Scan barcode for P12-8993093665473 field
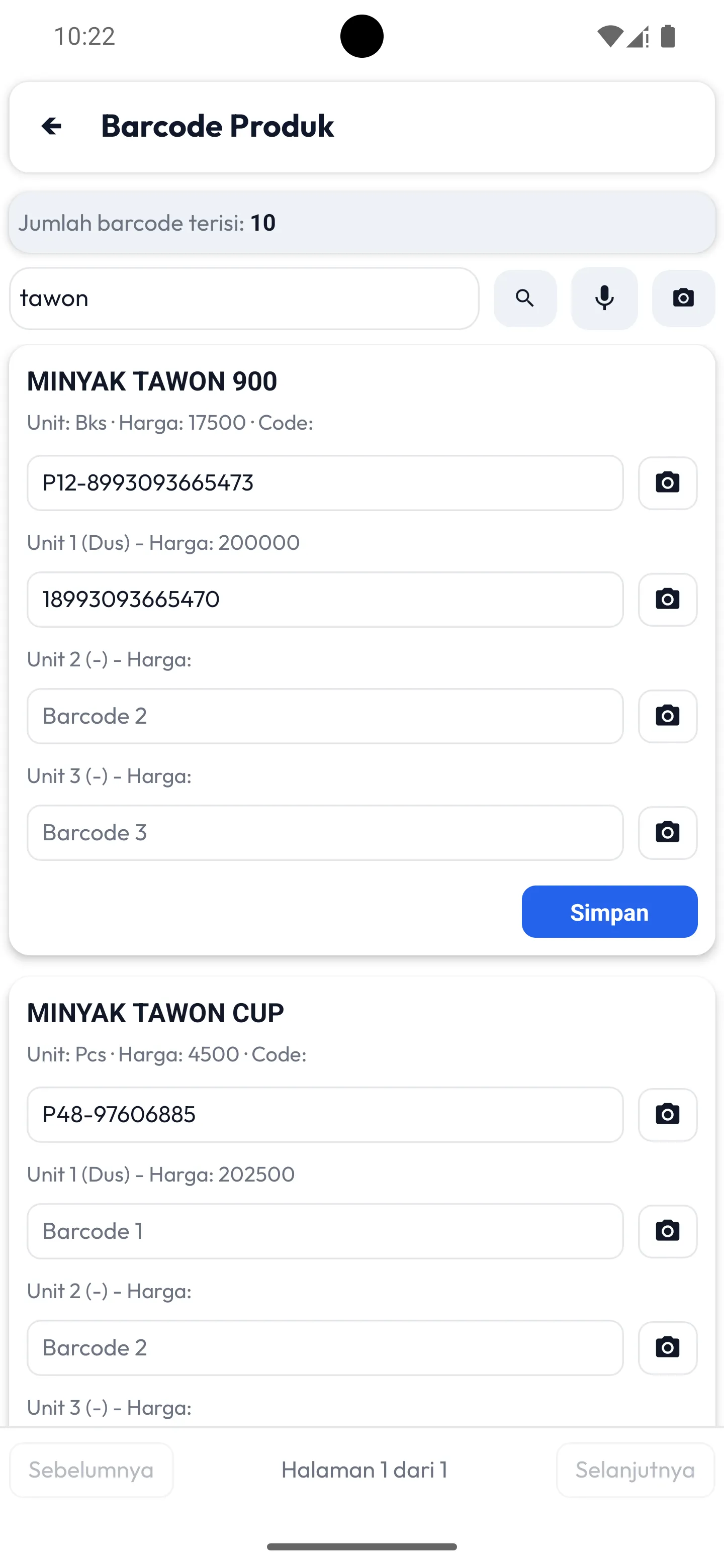 tap(667, 482)
